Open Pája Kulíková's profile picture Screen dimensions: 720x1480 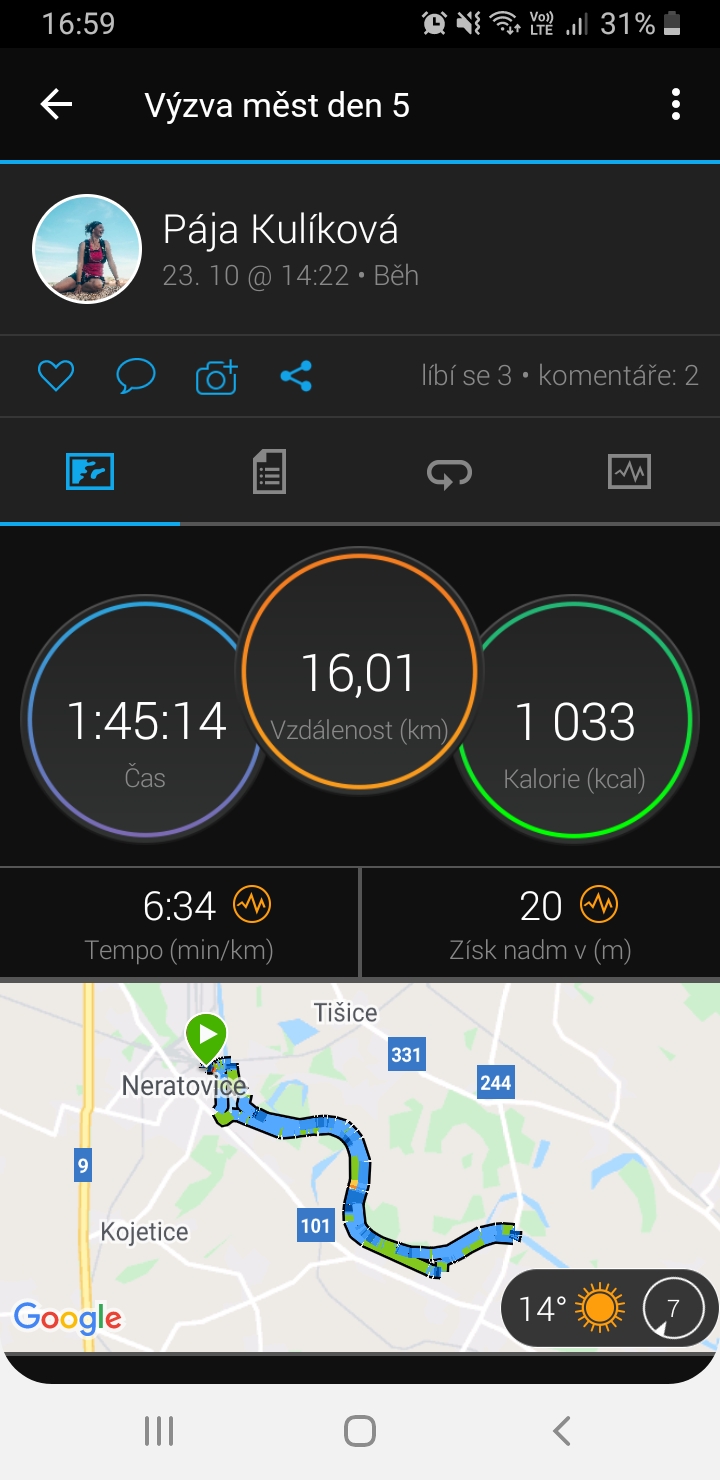(x=87, y=248)
